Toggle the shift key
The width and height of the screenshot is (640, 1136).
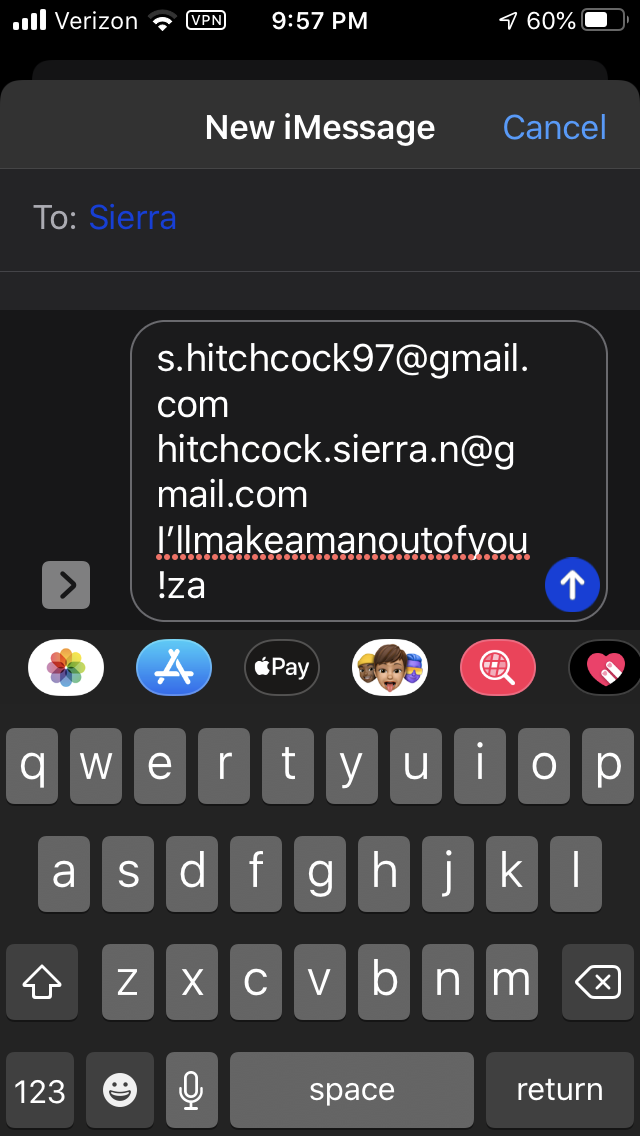[x=42, y=982]
